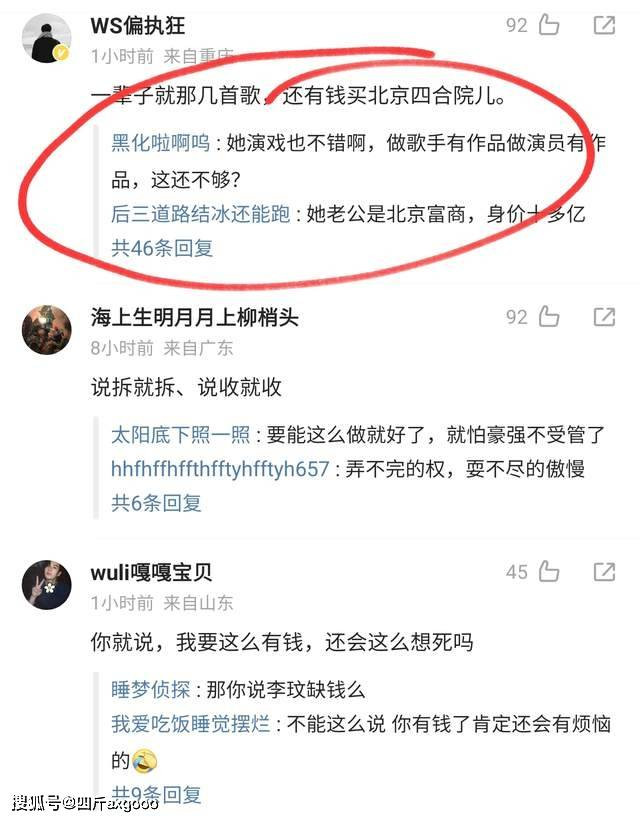Share the comment by WS偏执狂

(604, 25)
